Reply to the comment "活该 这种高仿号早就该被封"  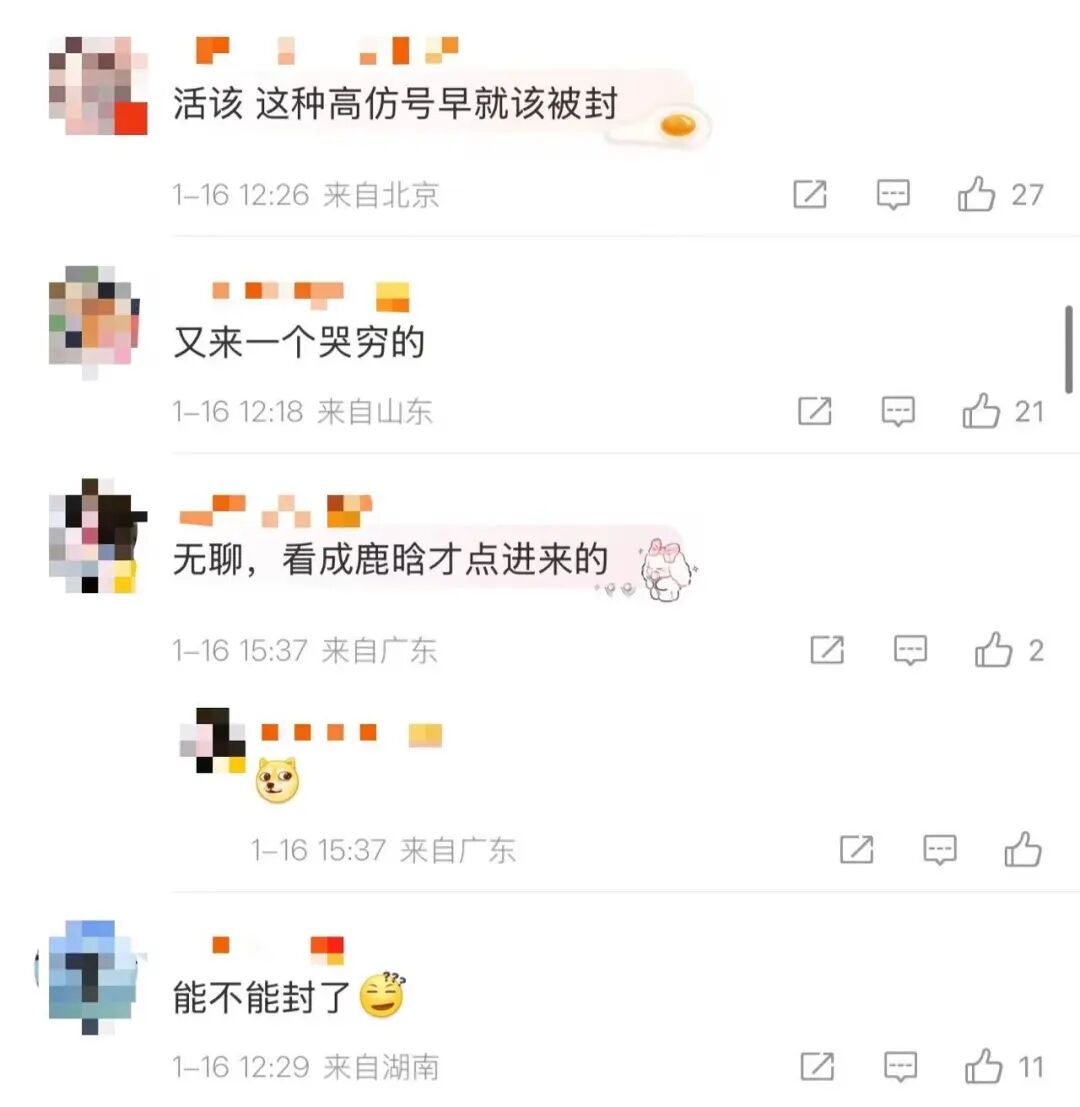coord(893,194)
